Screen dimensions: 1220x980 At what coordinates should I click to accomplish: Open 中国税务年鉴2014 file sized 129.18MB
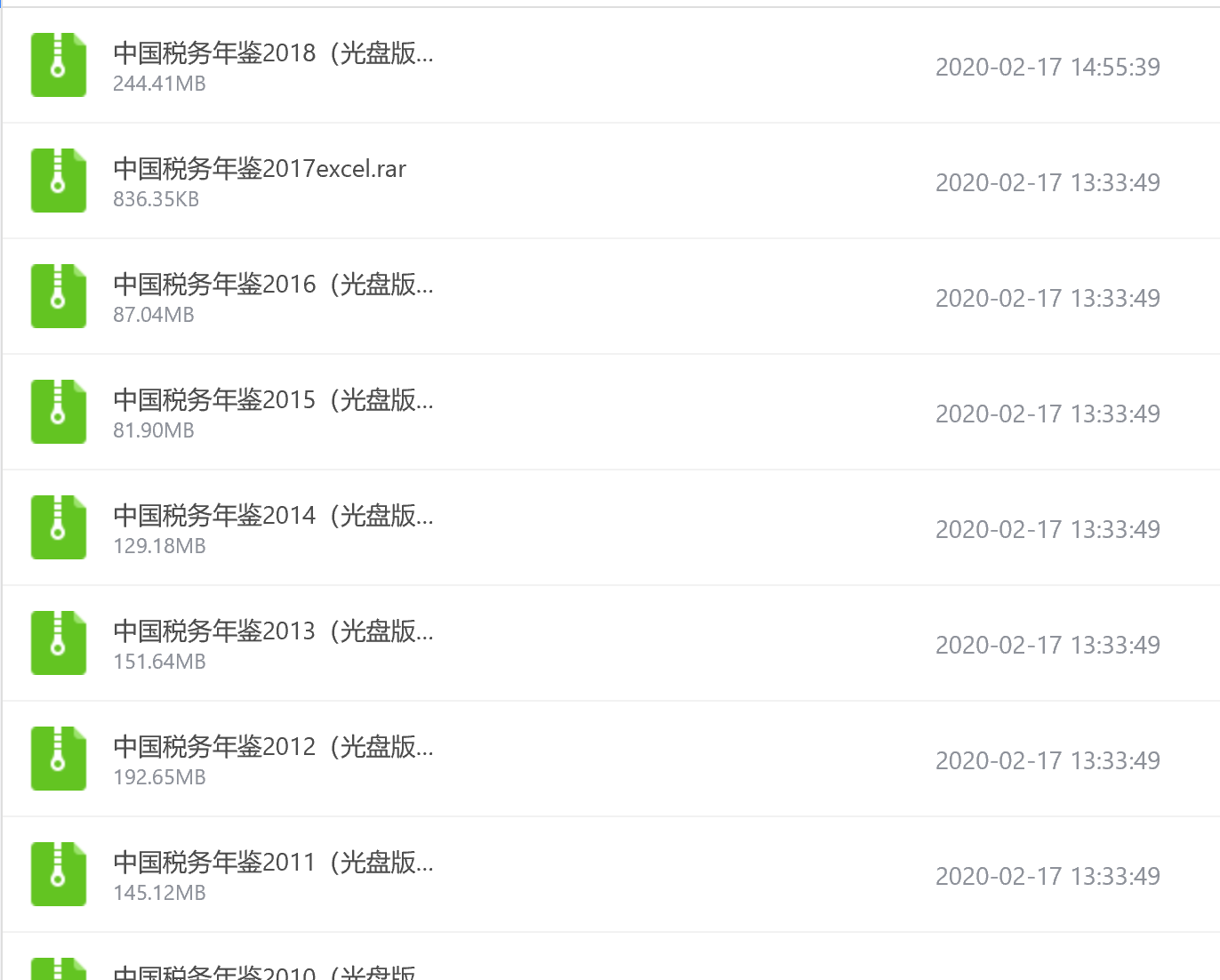273,517
